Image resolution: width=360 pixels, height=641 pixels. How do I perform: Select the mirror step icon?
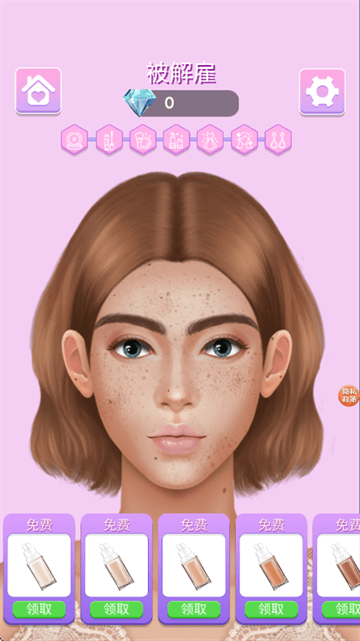click(x=75, y=139)
